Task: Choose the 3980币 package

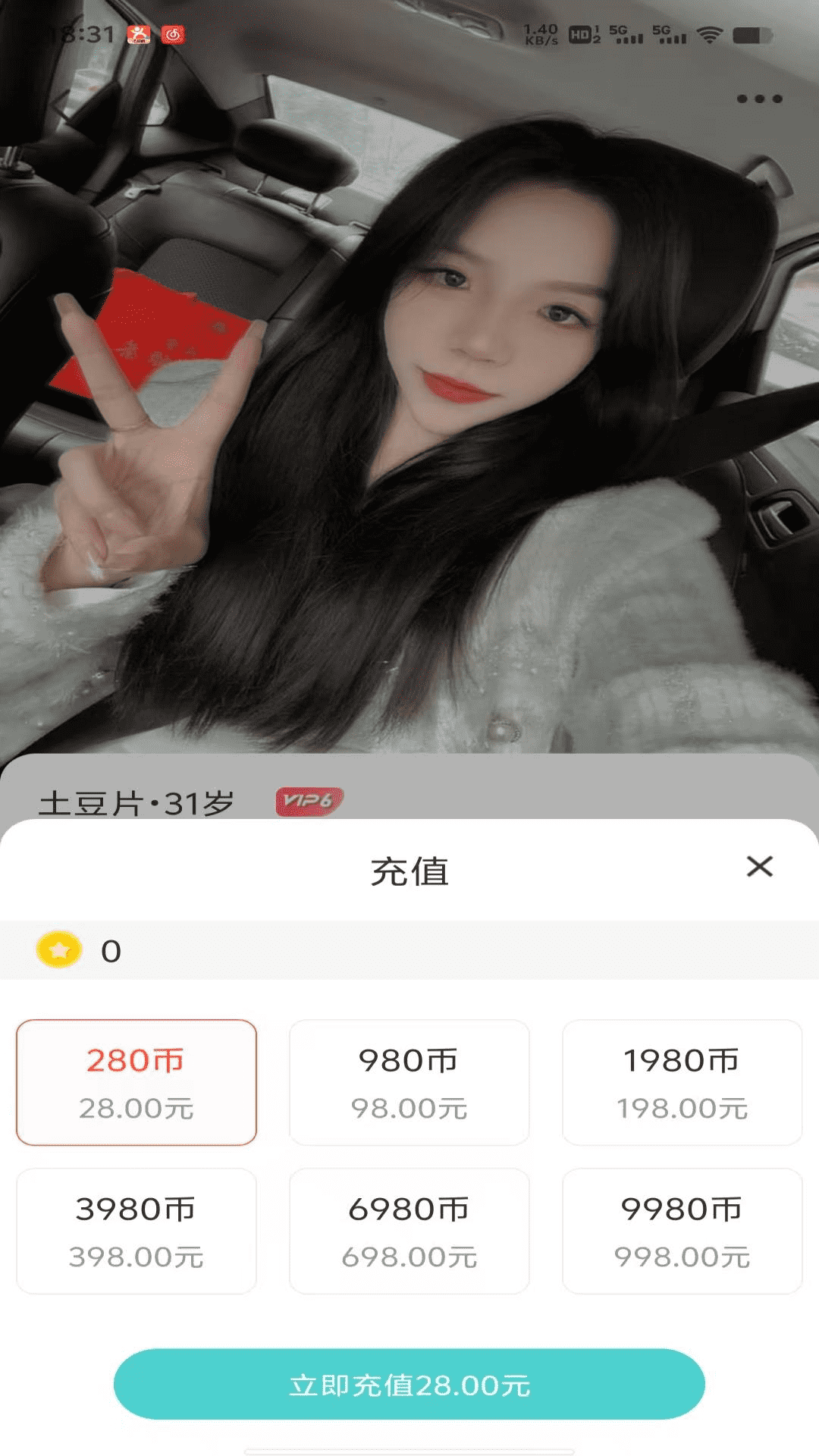Action: pos(136,1230)
